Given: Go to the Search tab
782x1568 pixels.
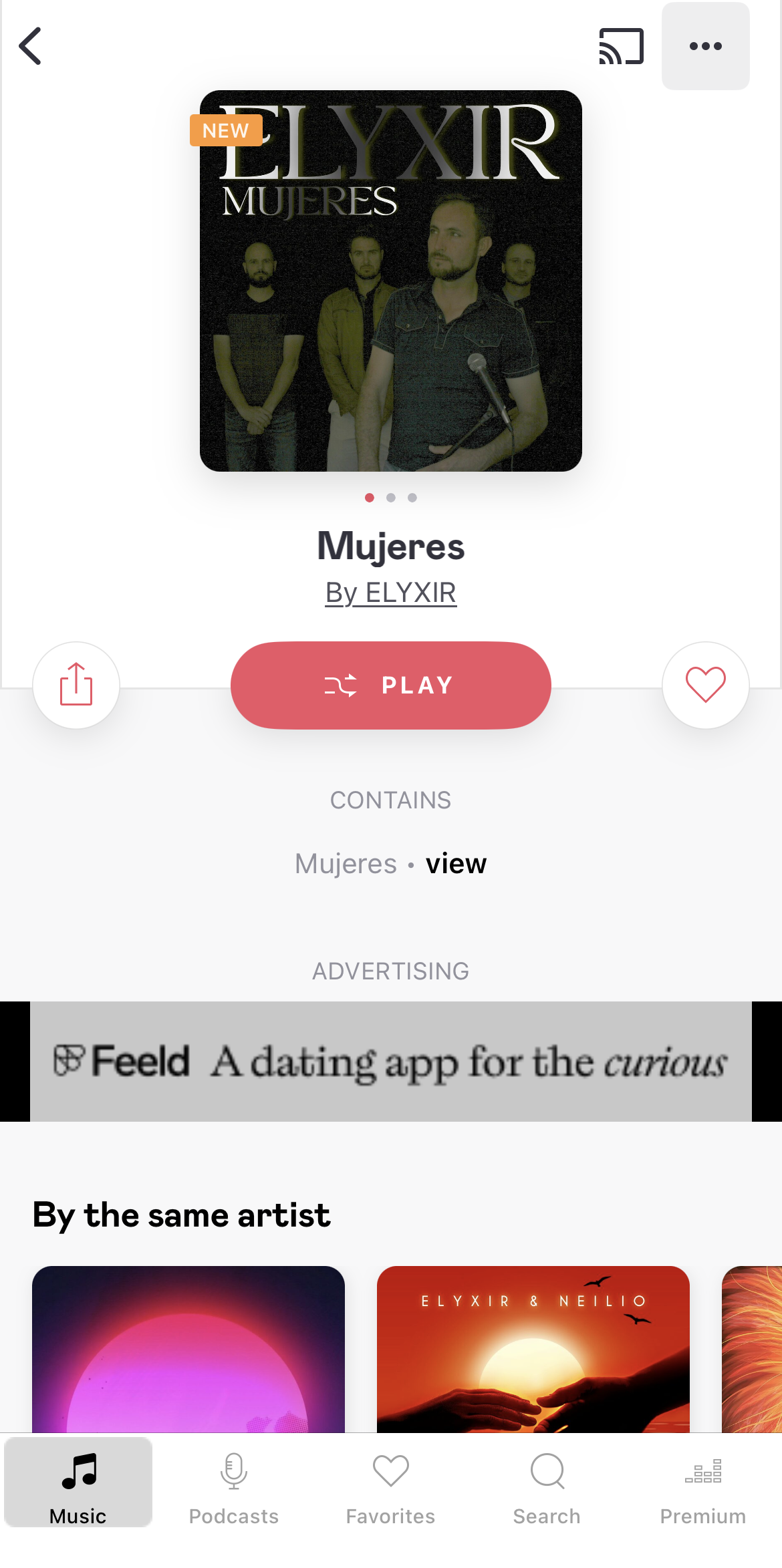Looking at the screenshot, I should tap(547, 1483).
